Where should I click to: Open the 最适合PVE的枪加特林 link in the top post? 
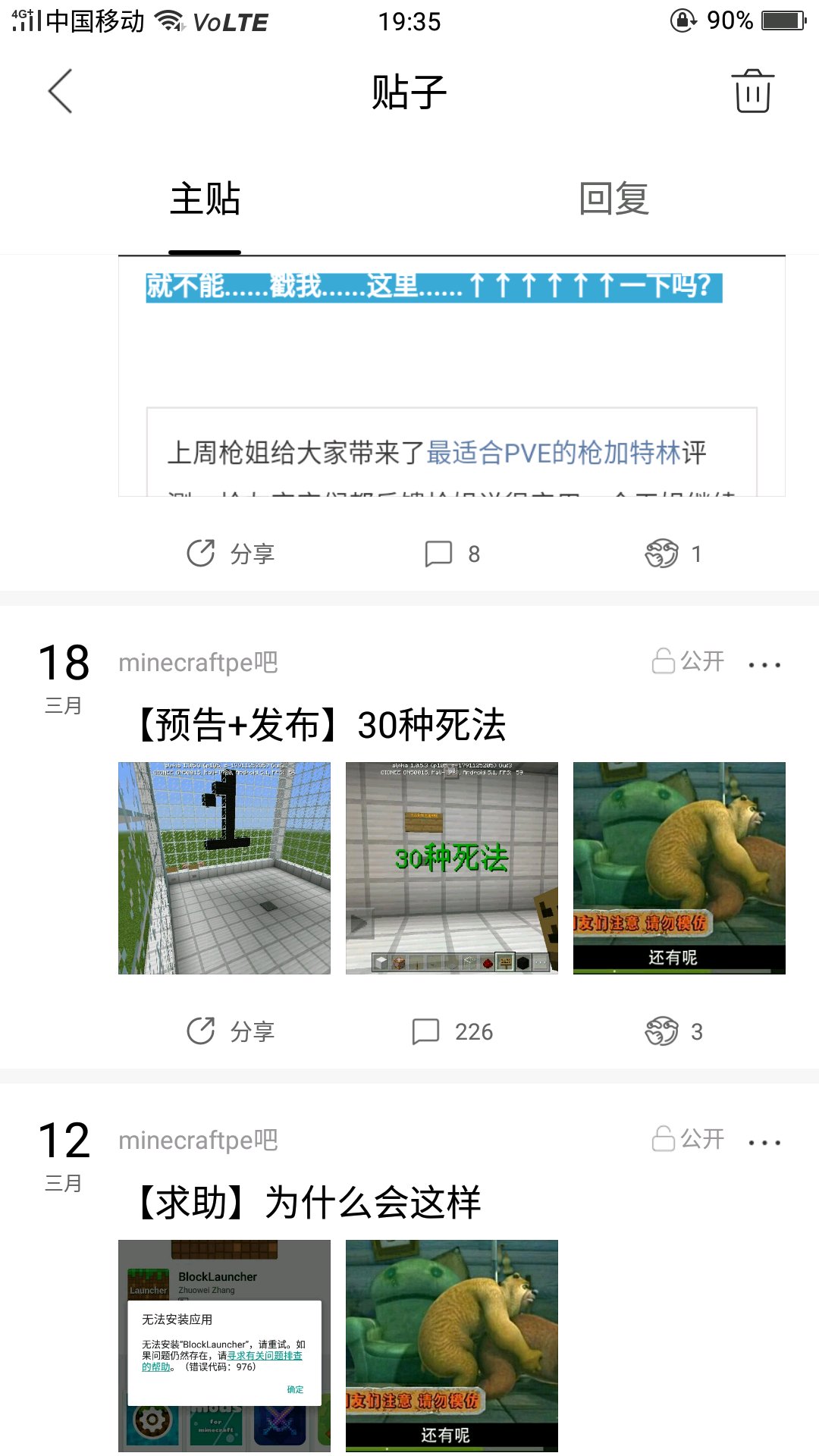click(554, 453)
